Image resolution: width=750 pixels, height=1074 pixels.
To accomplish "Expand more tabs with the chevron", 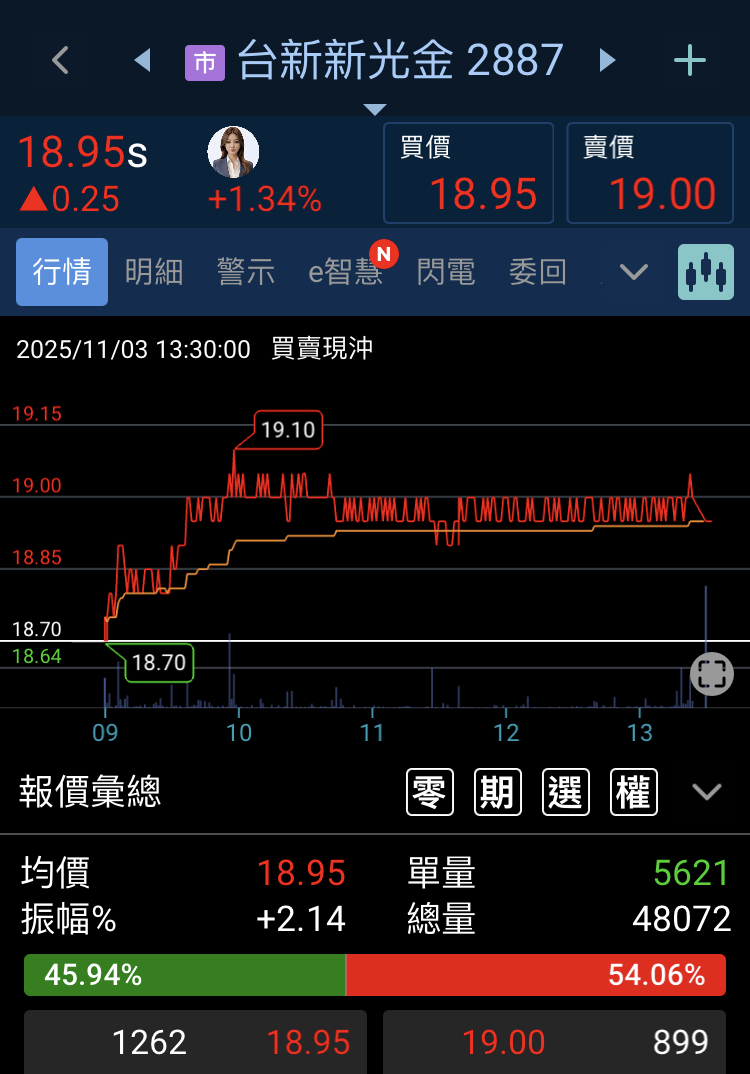I will coord(634,272).
